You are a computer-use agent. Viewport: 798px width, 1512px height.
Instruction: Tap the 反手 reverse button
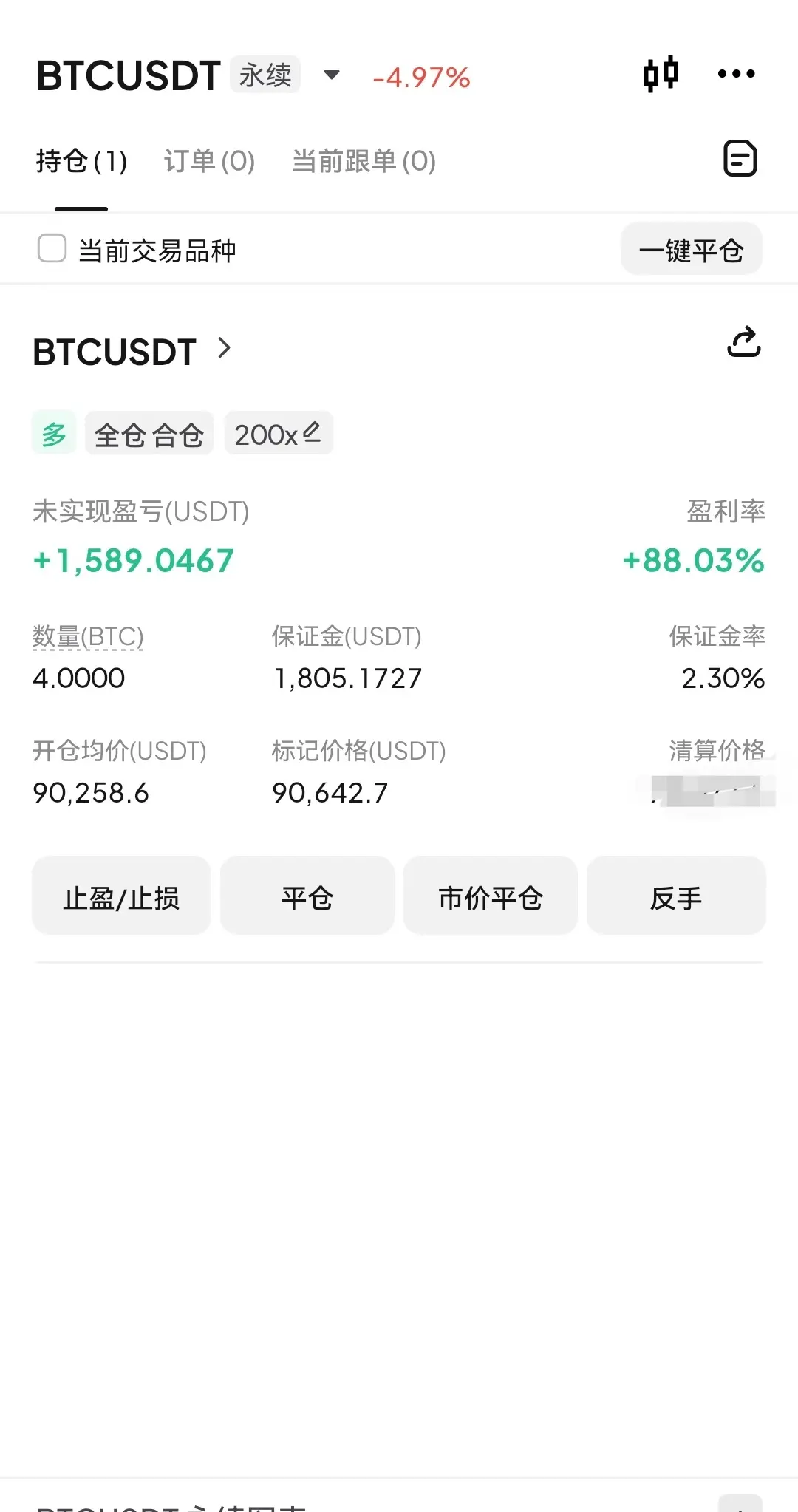click(676, 896)
